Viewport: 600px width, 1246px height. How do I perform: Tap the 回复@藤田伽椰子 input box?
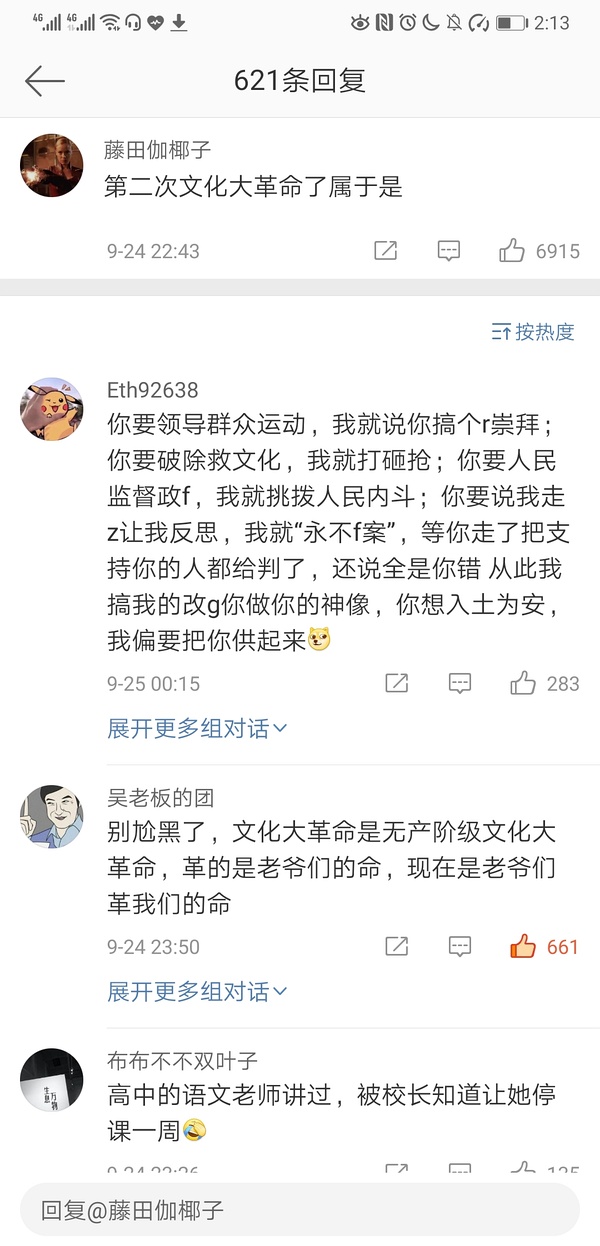coord(300,1210)
